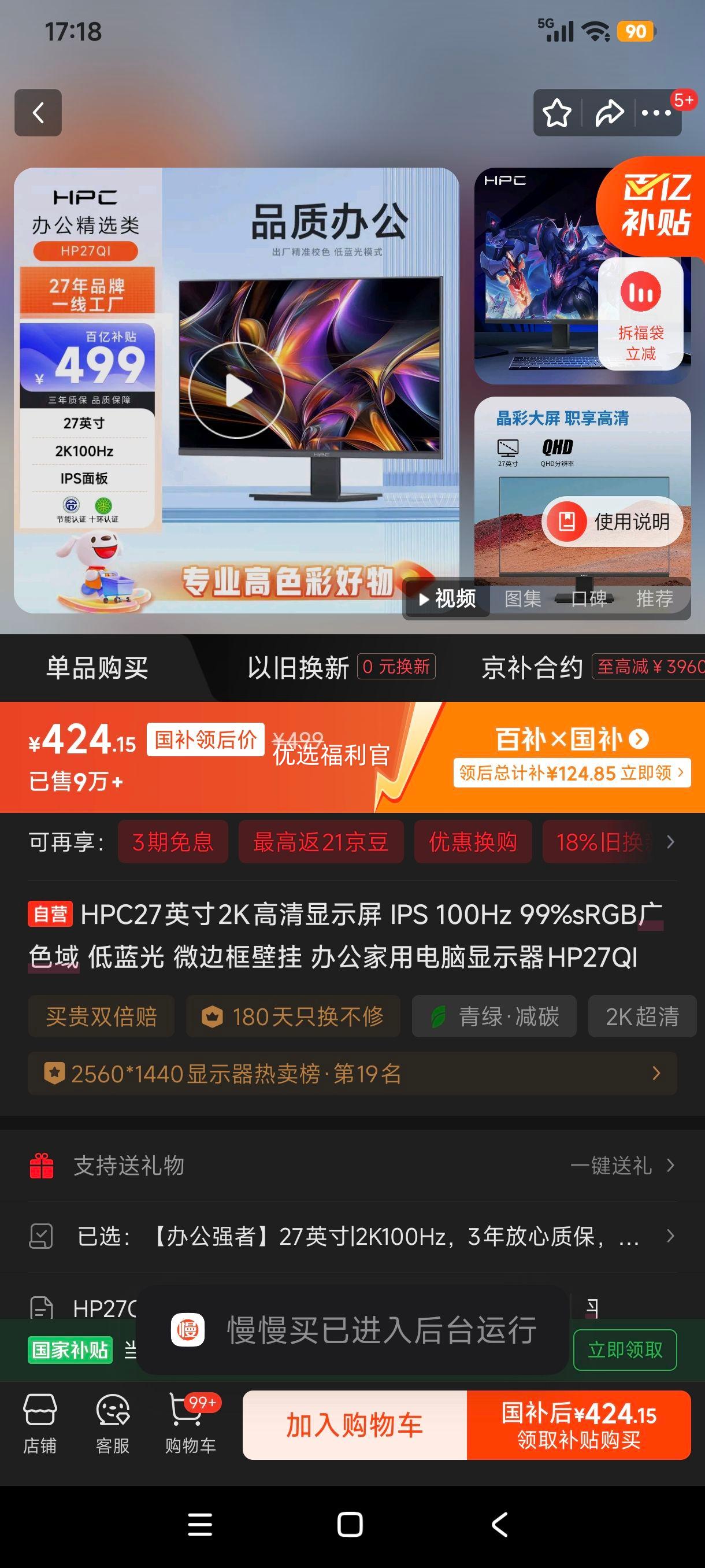705x1568 pixels.
Task: Open the 已选 selected specs row
Action: point(352,1237)
